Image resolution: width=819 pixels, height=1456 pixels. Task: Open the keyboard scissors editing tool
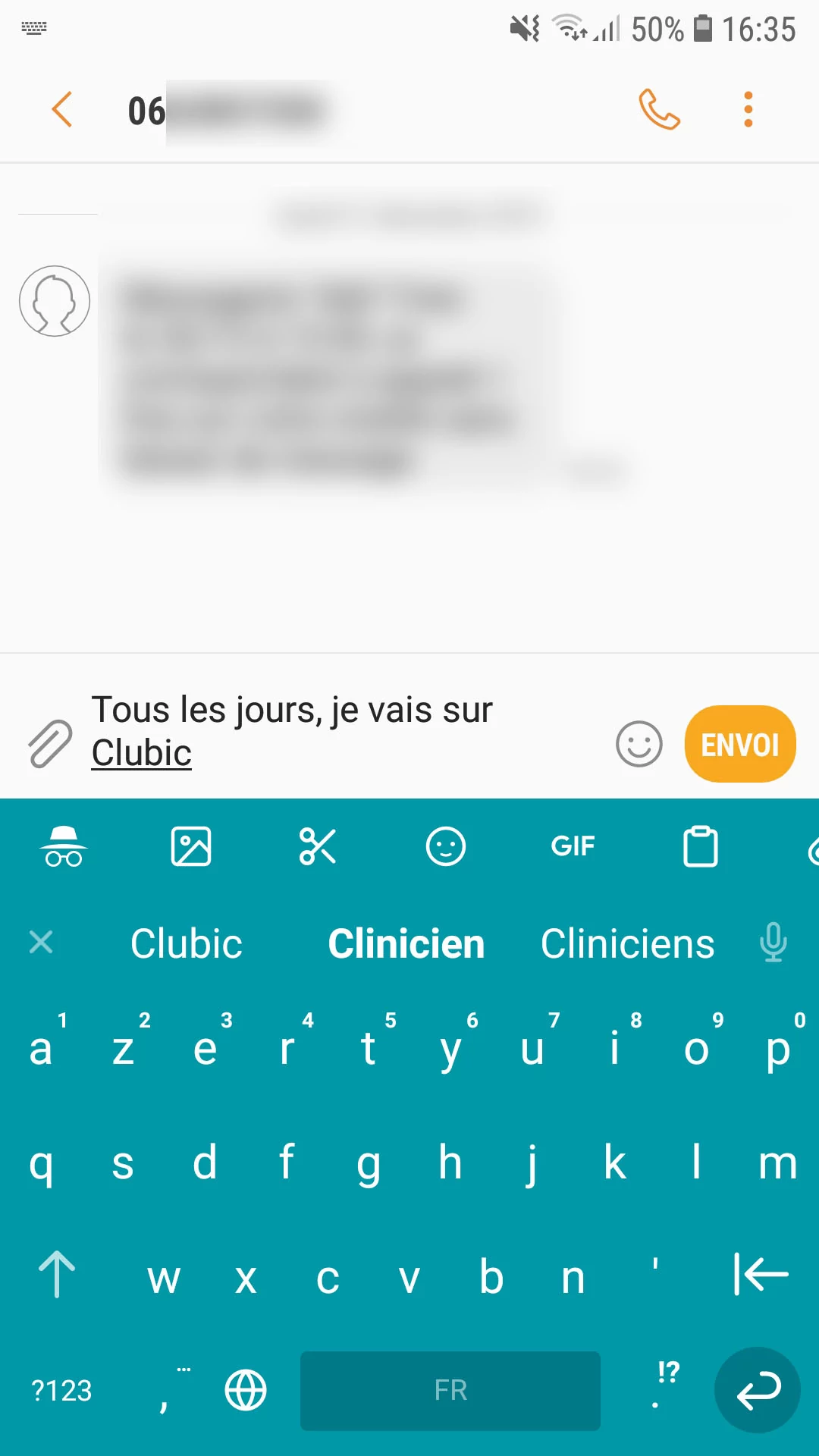coord(318,846)
